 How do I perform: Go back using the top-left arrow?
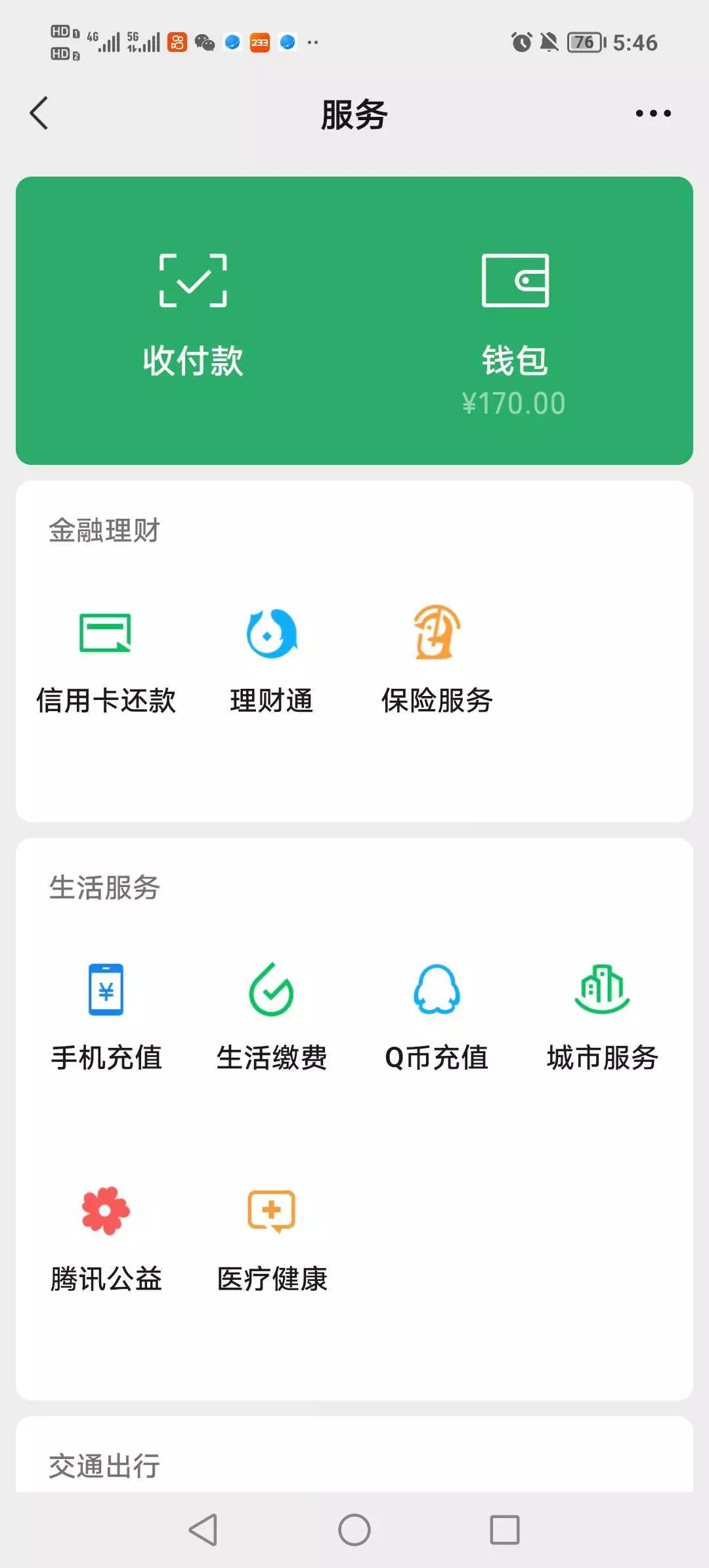[39, 113]
